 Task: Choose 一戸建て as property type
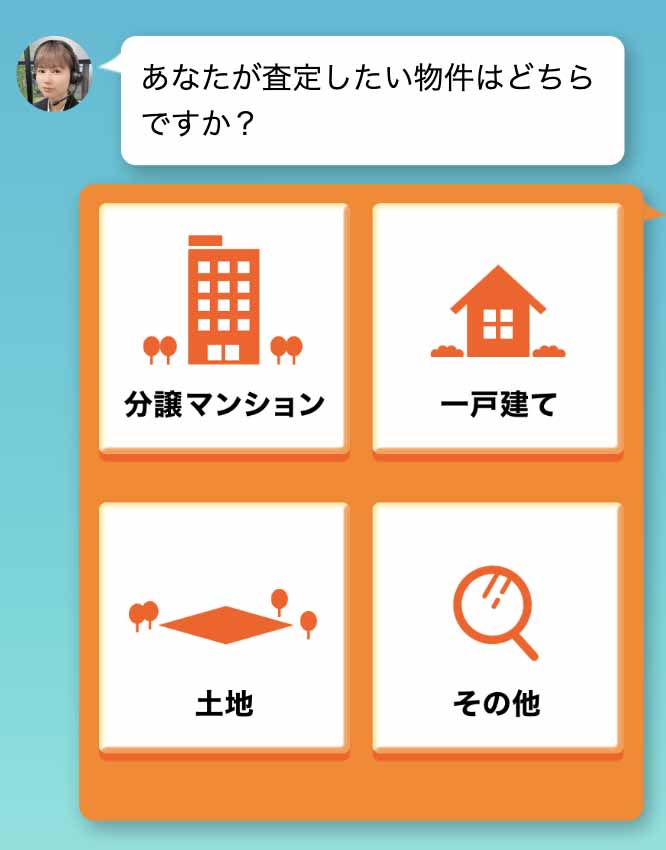[x=497, y=329]
